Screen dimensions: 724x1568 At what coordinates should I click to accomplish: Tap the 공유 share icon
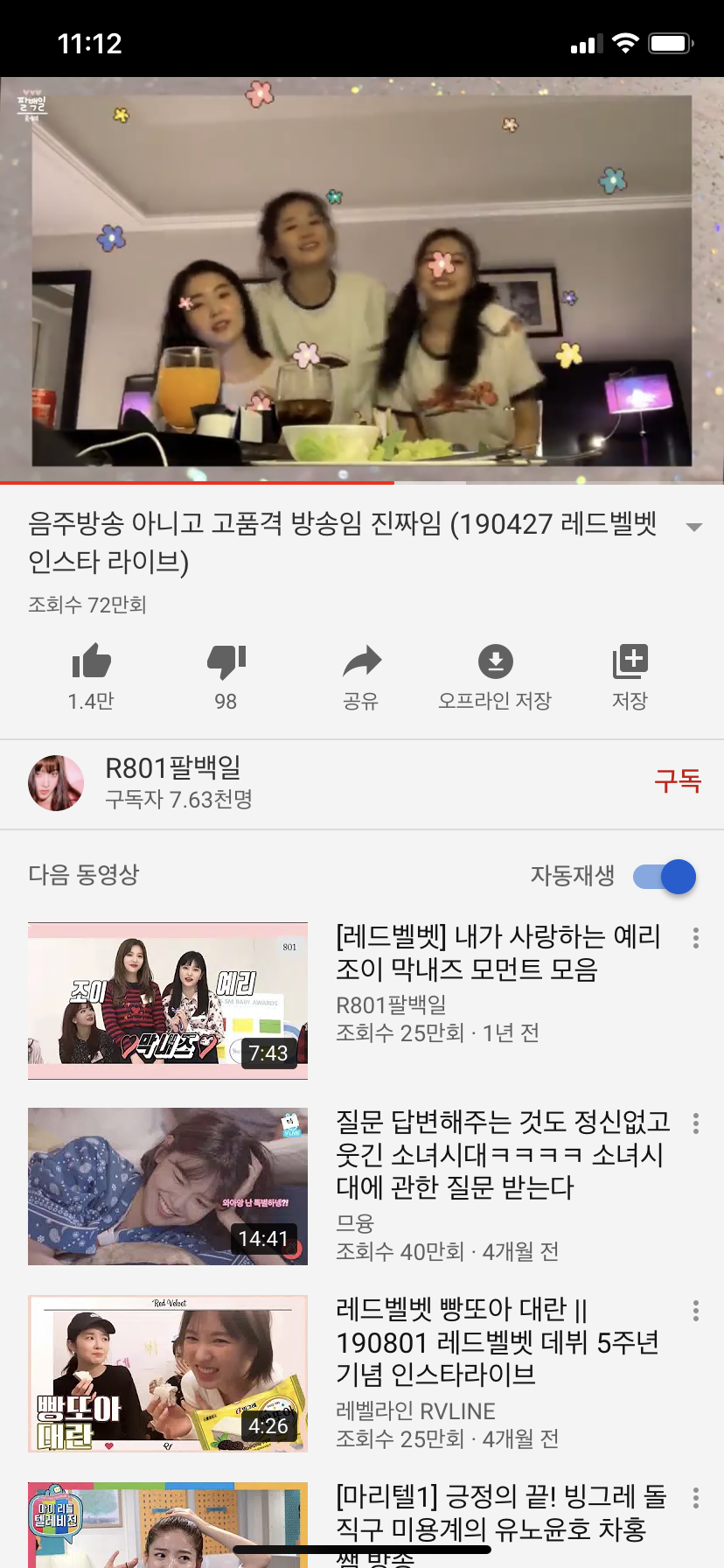click(x=362, y=663)
